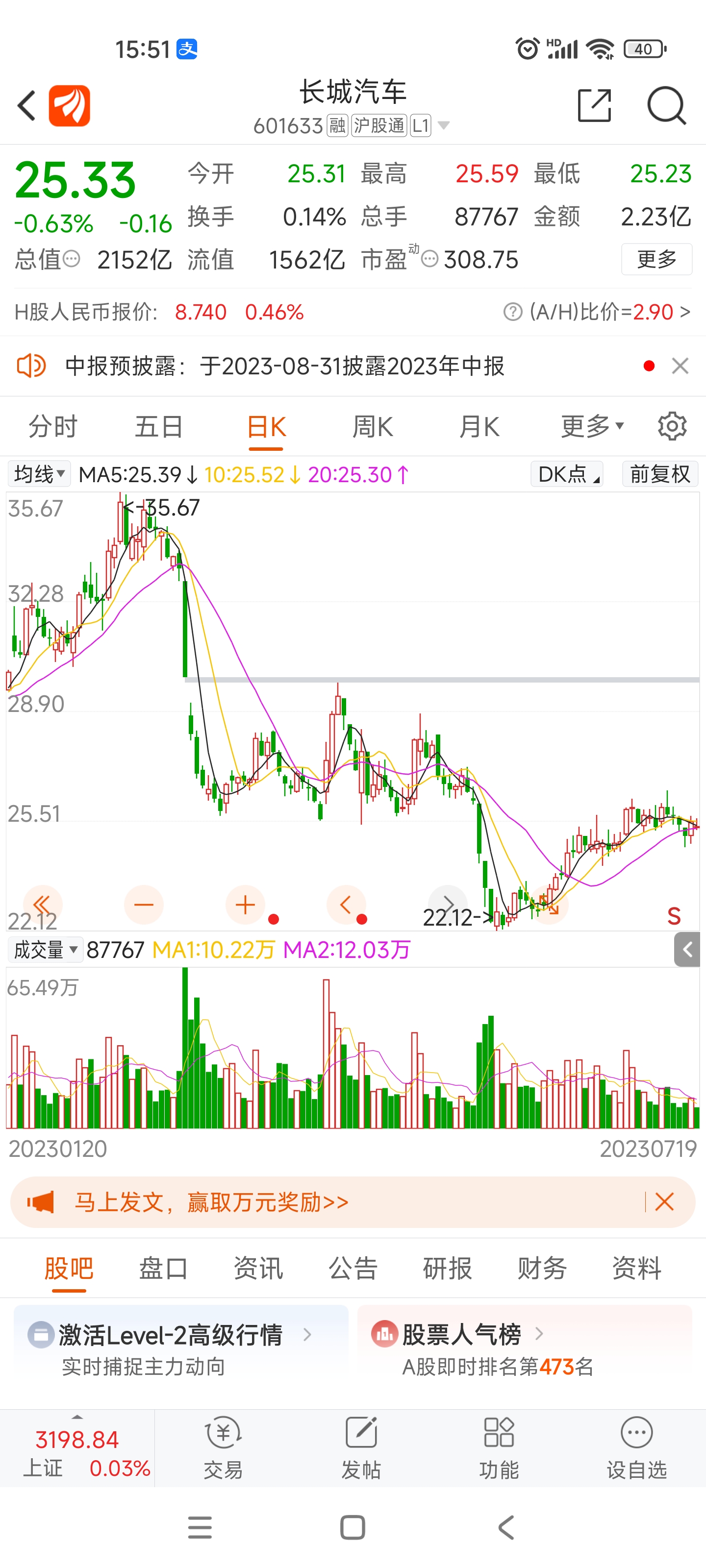Open 股票人气榜 ranking card

point(525,1349)
